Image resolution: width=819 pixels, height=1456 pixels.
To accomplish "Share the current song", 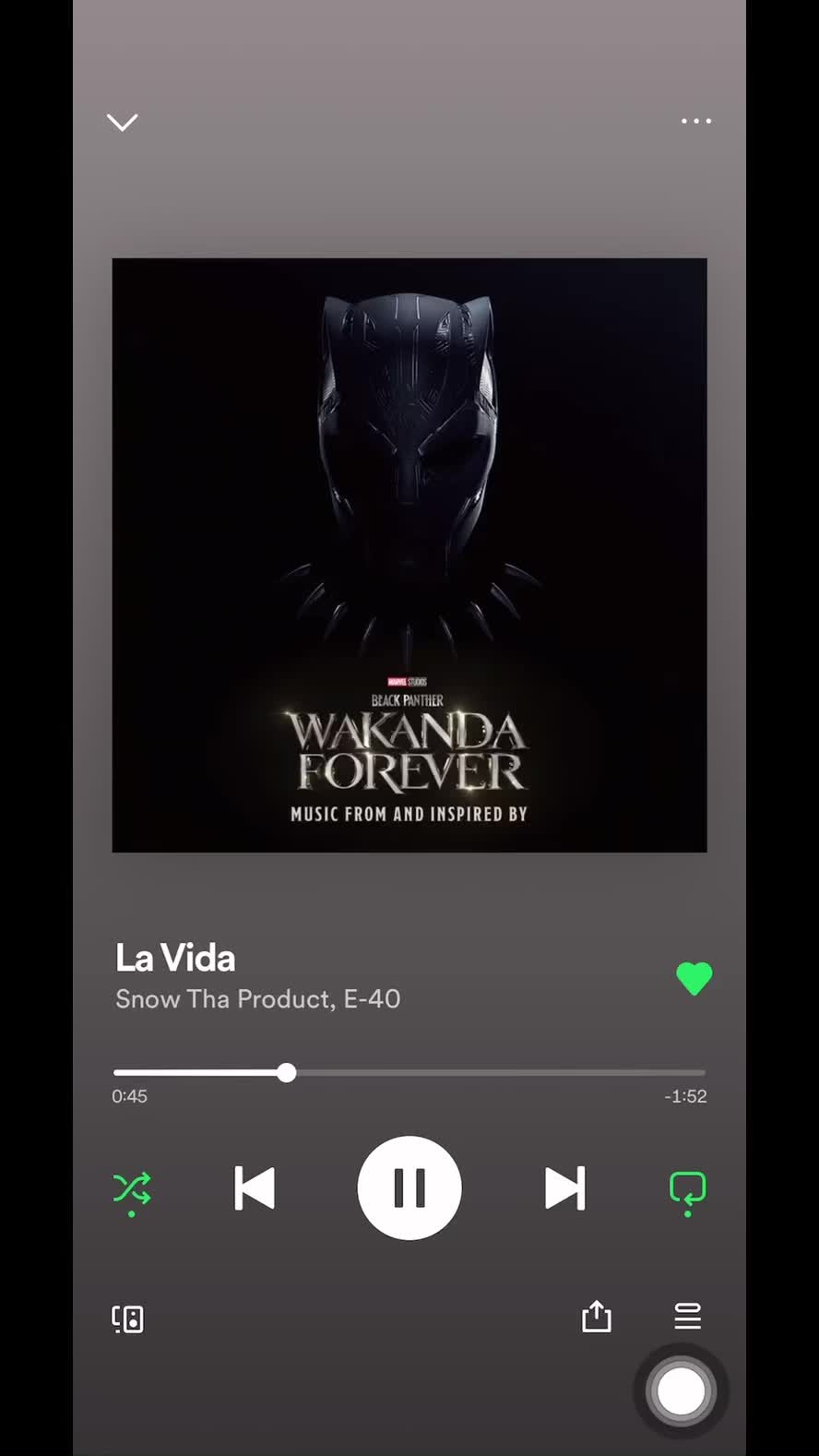I will coord(597,1316).
